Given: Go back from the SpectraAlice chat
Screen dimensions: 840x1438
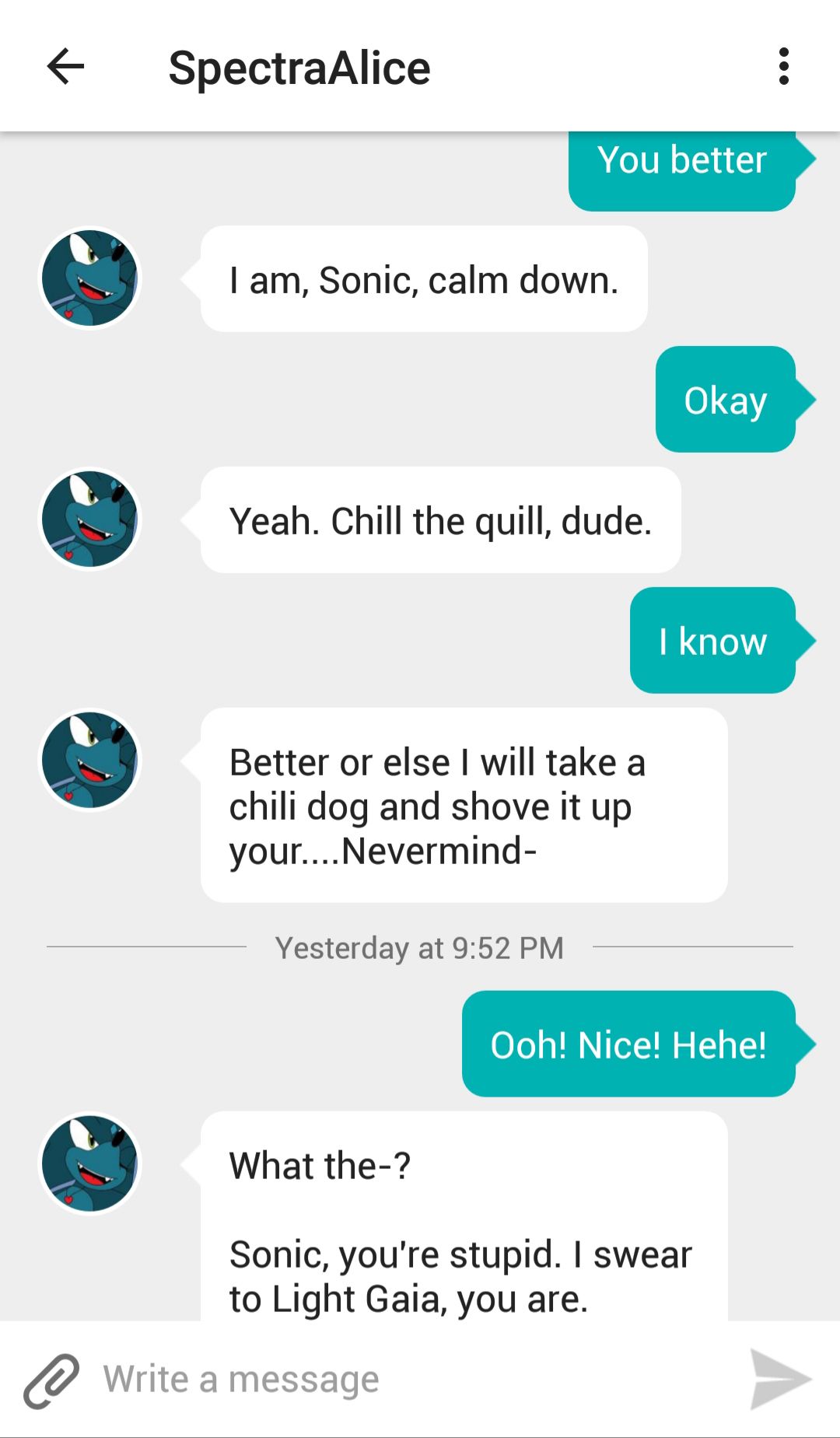Looking at the screenshot, I should [65, 67].
